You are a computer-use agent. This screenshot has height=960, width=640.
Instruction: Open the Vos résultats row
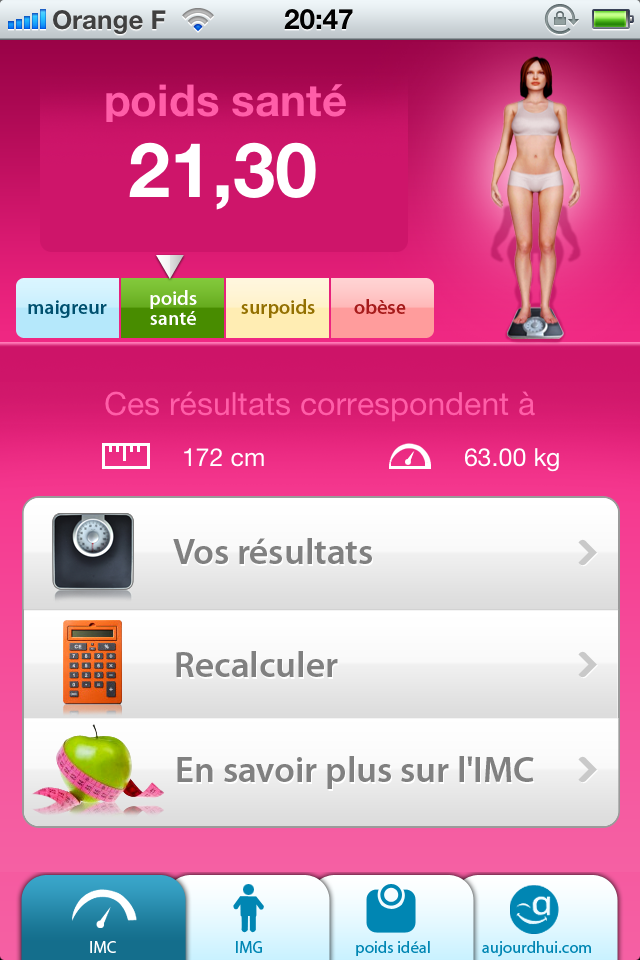pos(320,553)
